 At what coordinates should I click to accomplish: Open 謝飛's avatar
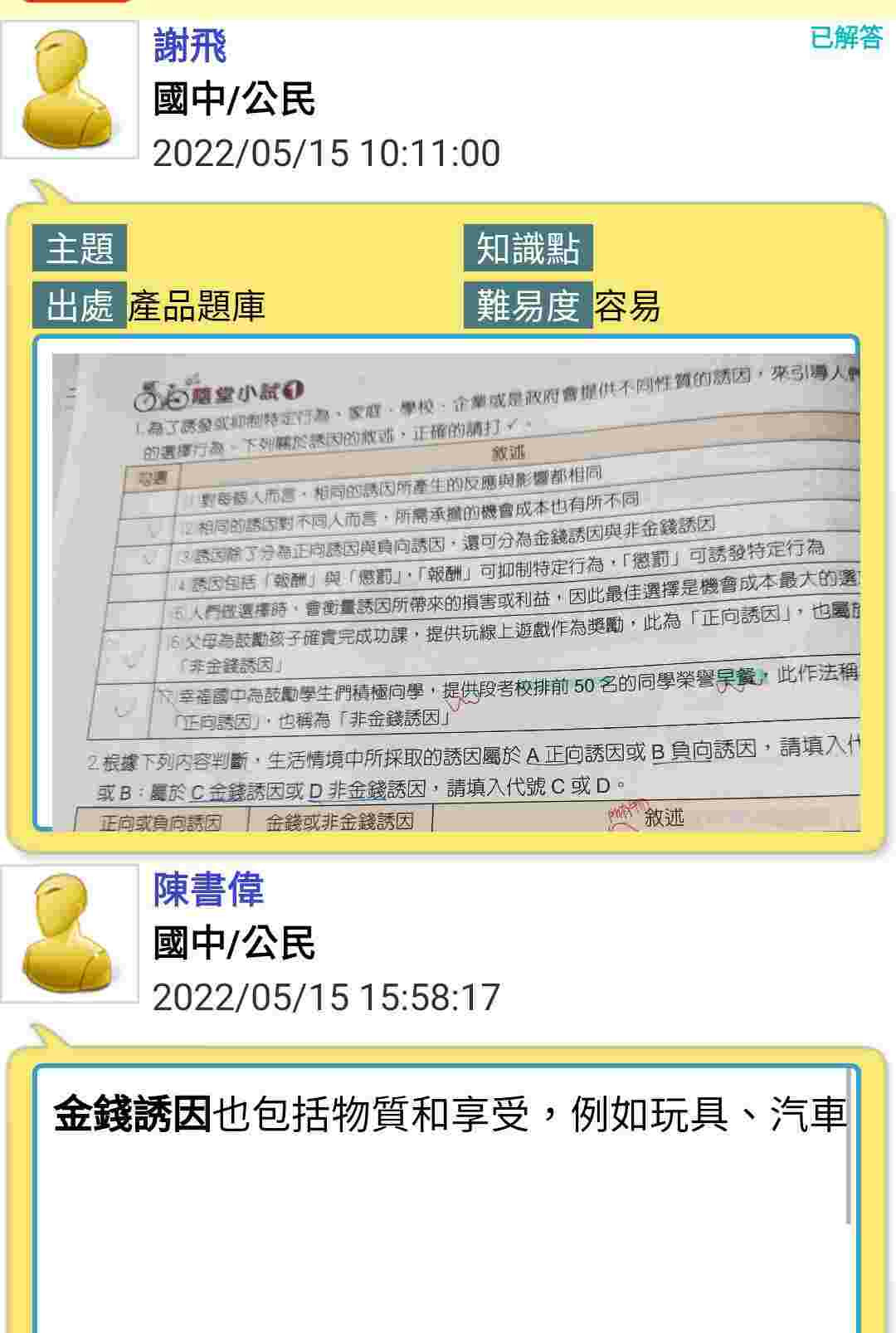pos(69,90)
